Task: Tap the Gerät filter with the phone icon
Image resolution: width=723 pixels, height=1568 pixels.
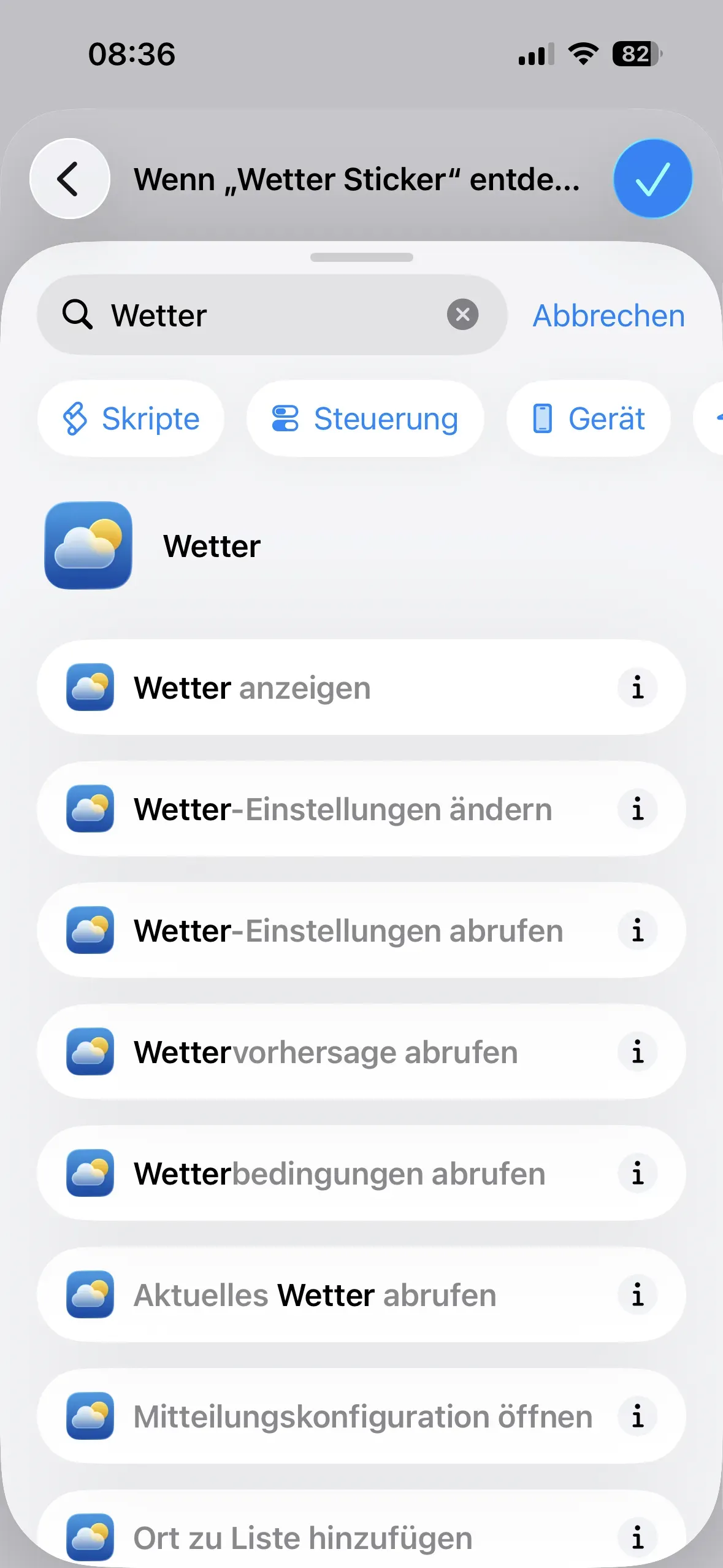Action: coord(543,418)
